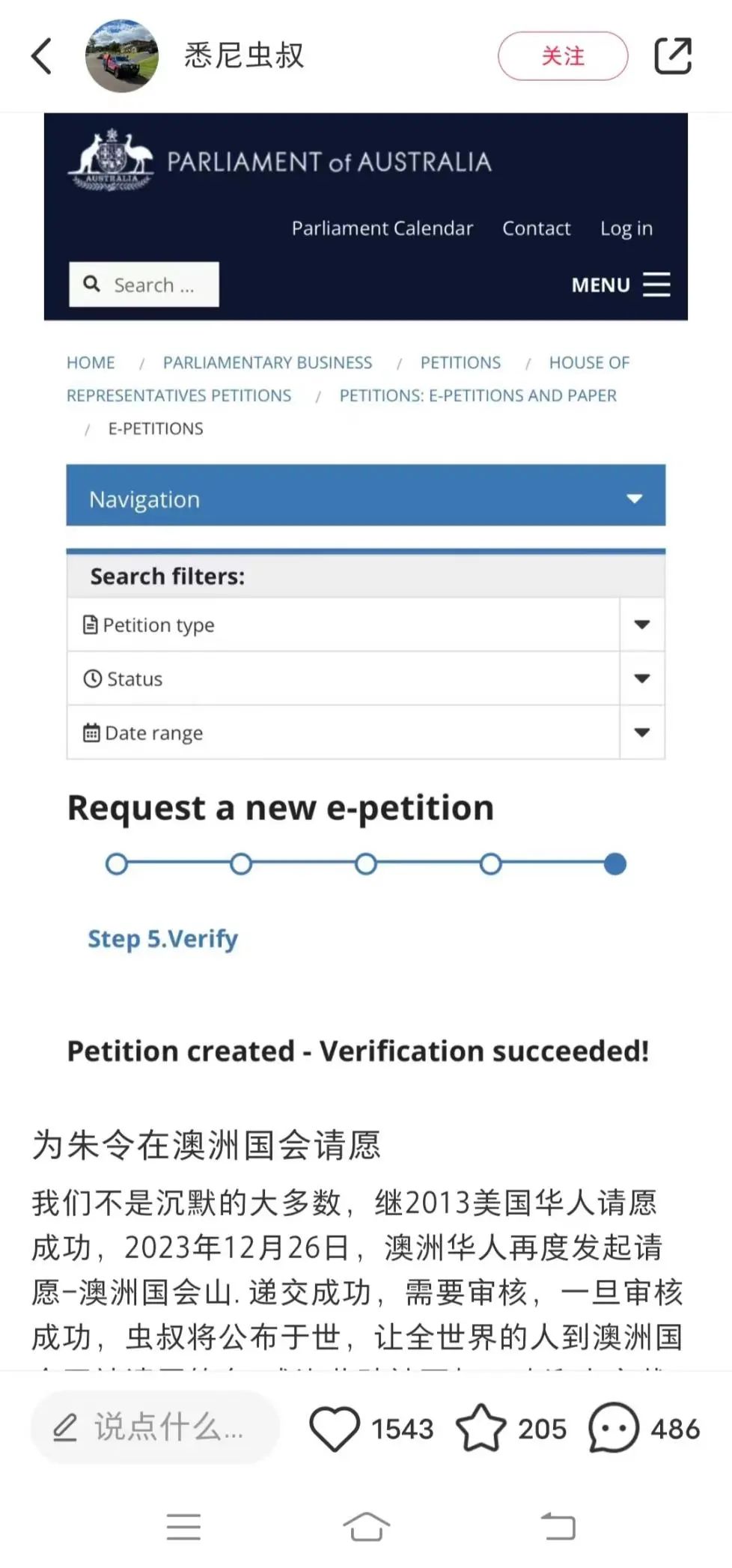Open the comments bubble icon
The image size is (732, 1568).
tap(613, 1428)
